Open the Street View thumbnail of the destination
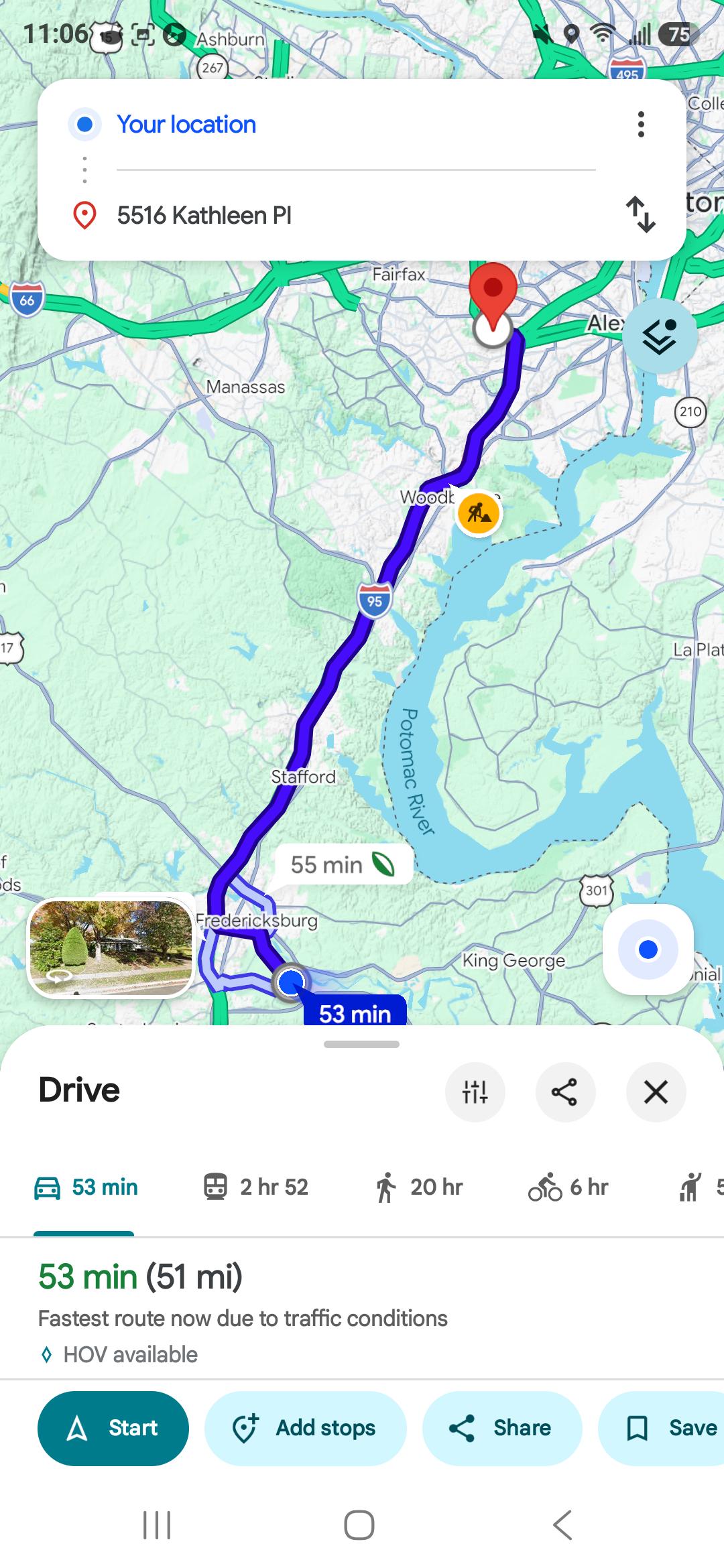This screenshot has width=724, height=1568. tap(111, 948)
